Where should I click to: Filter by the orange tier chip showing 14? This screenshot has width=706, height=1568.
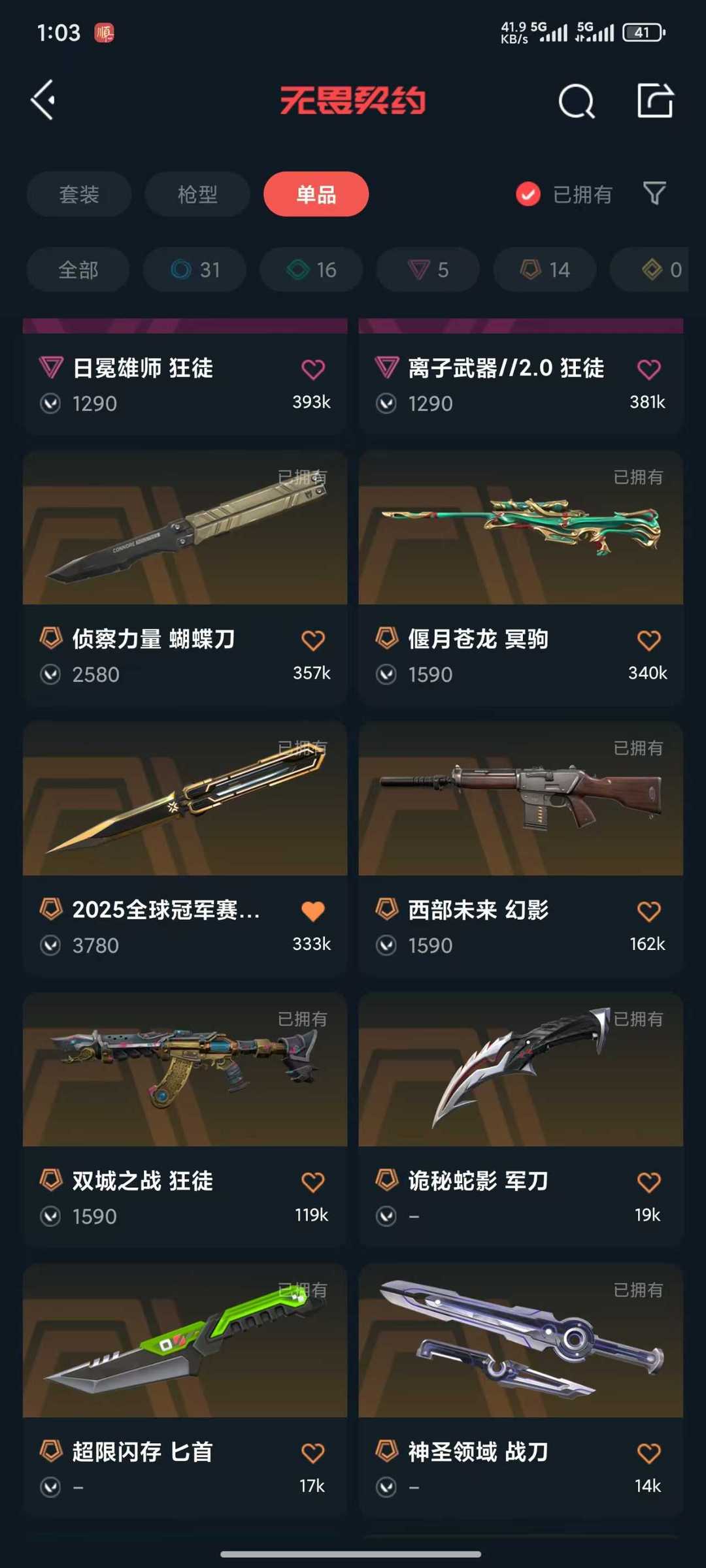(545, 270)
